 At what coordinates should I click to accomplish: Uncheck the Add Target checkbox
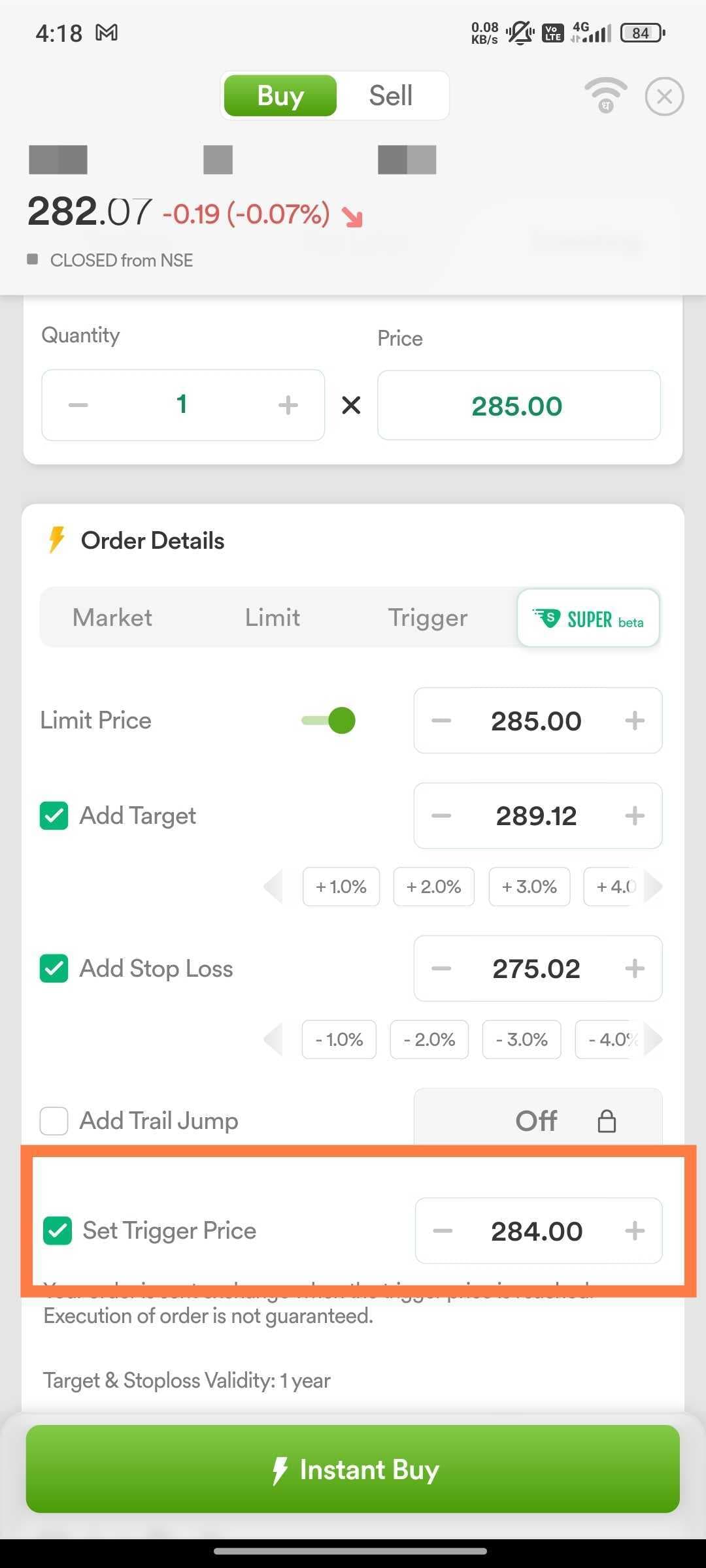click(54, 815)
